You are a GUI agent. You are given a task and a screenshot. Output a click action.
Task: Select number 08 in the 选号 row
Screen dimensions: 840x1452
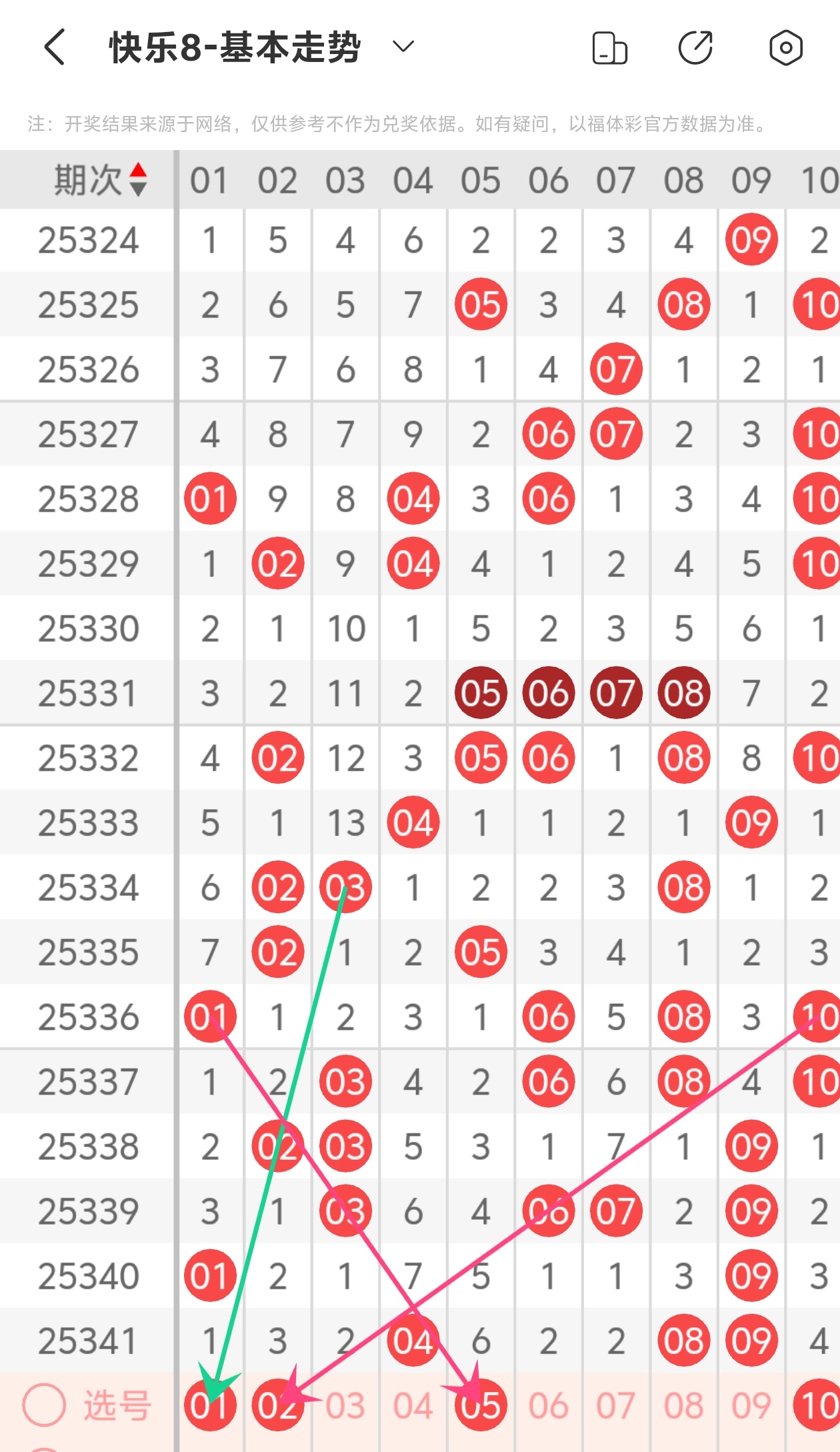(683, 1406)
